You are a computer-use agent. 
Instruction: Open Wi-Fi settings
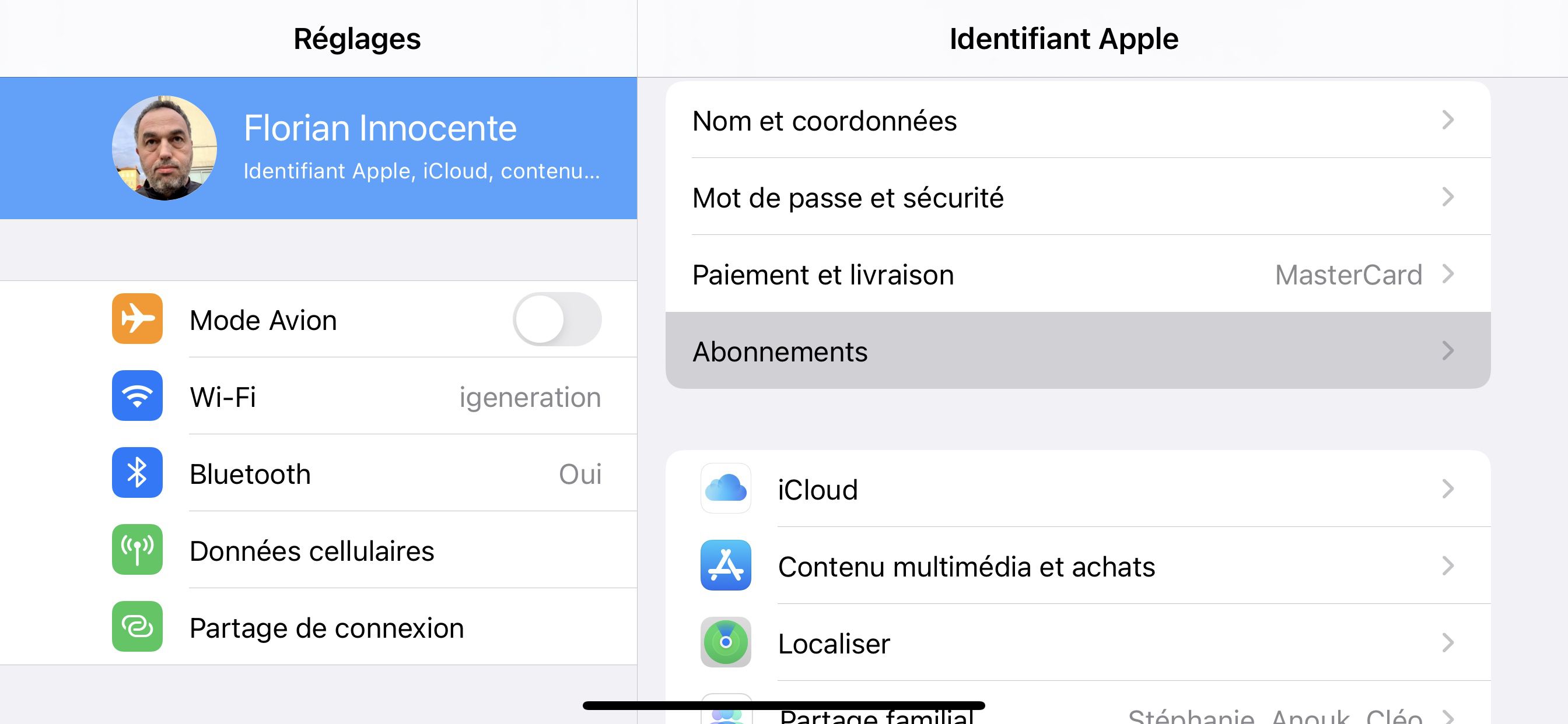[365, 396]
